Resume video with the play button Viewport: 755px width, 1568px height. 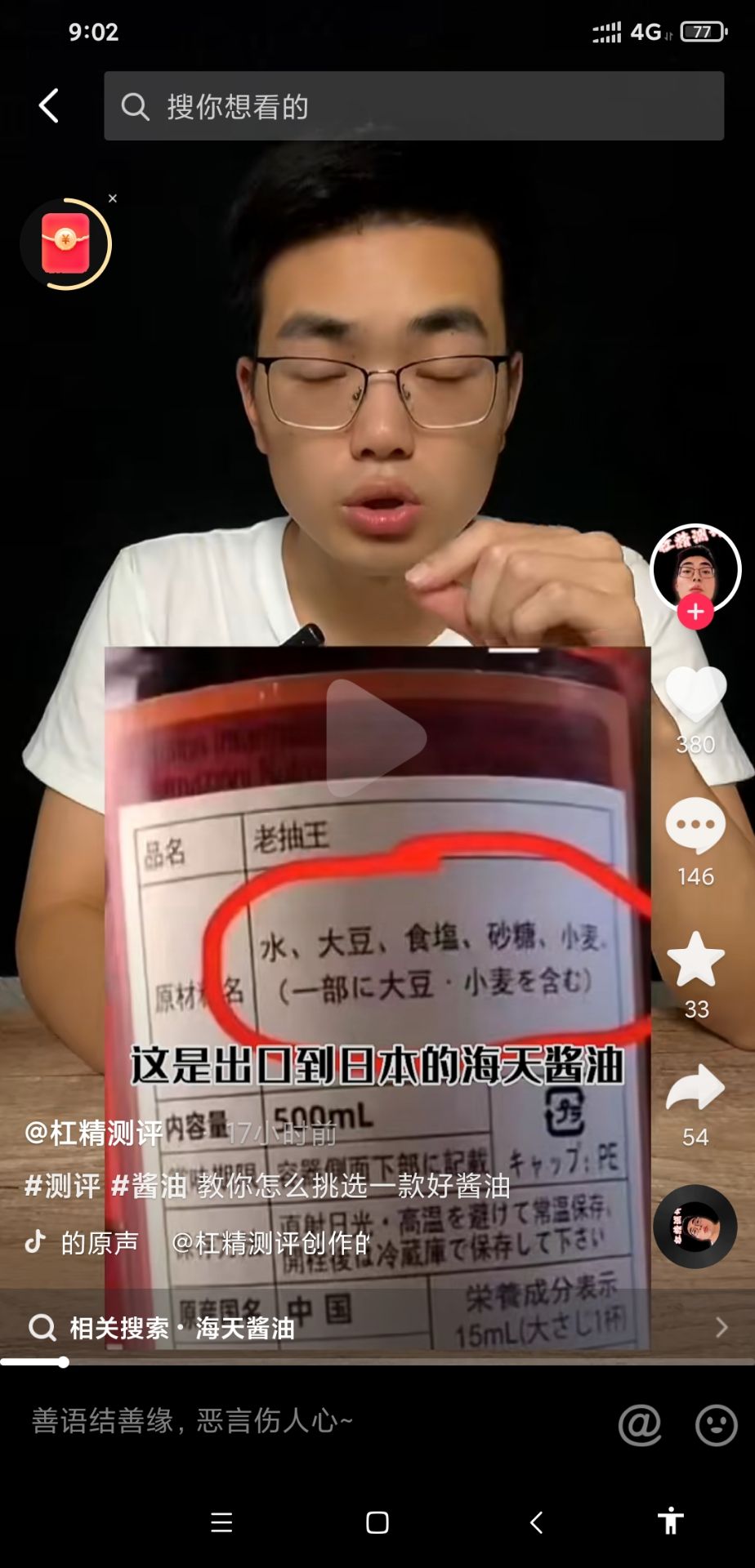tap(377, 737)
